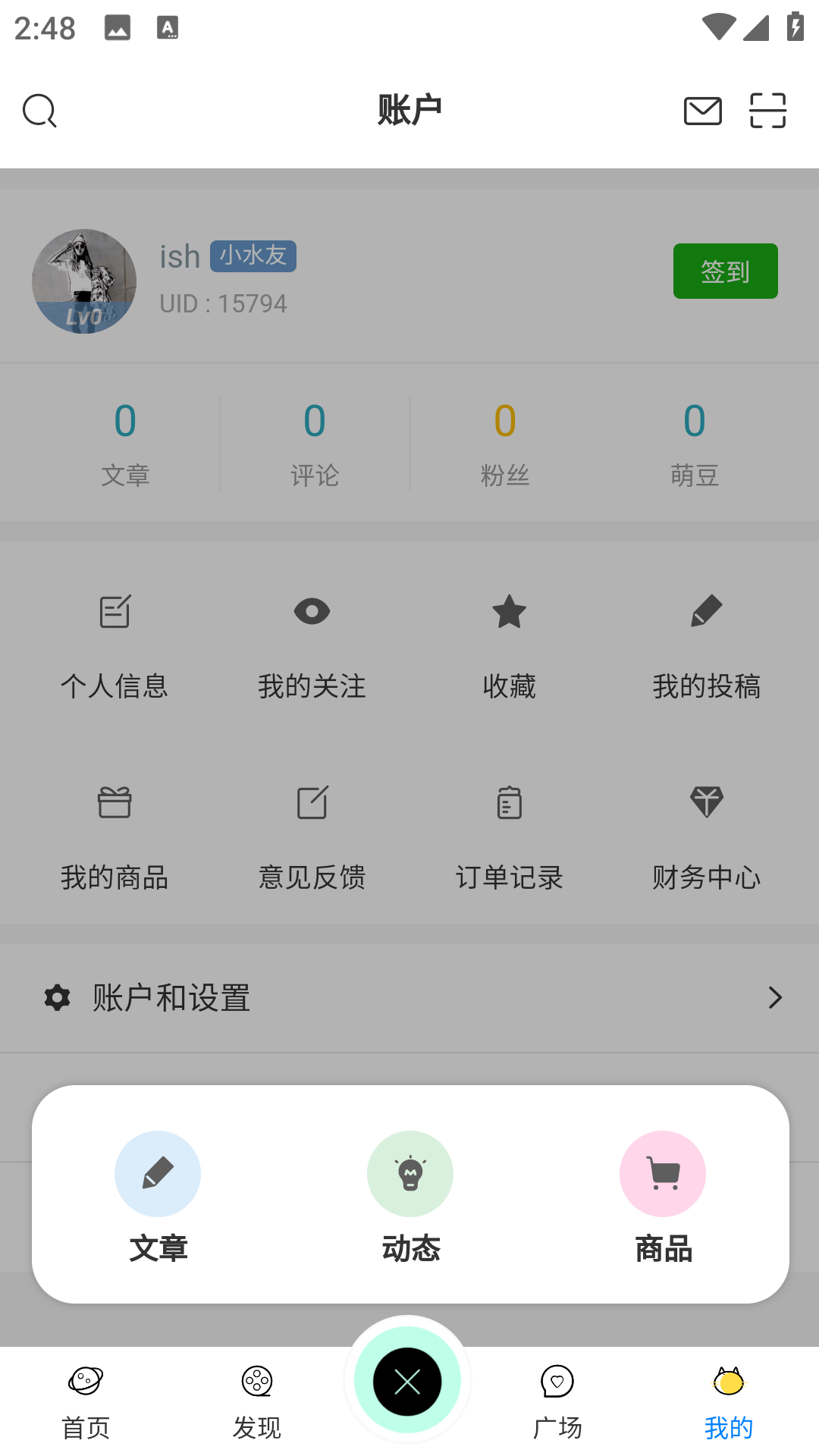Image resolution: width=819 pixels, height=1456 pixels.
Task: Open 收藏 favorites
Action: pyautogui.click(x=509, y=645)
